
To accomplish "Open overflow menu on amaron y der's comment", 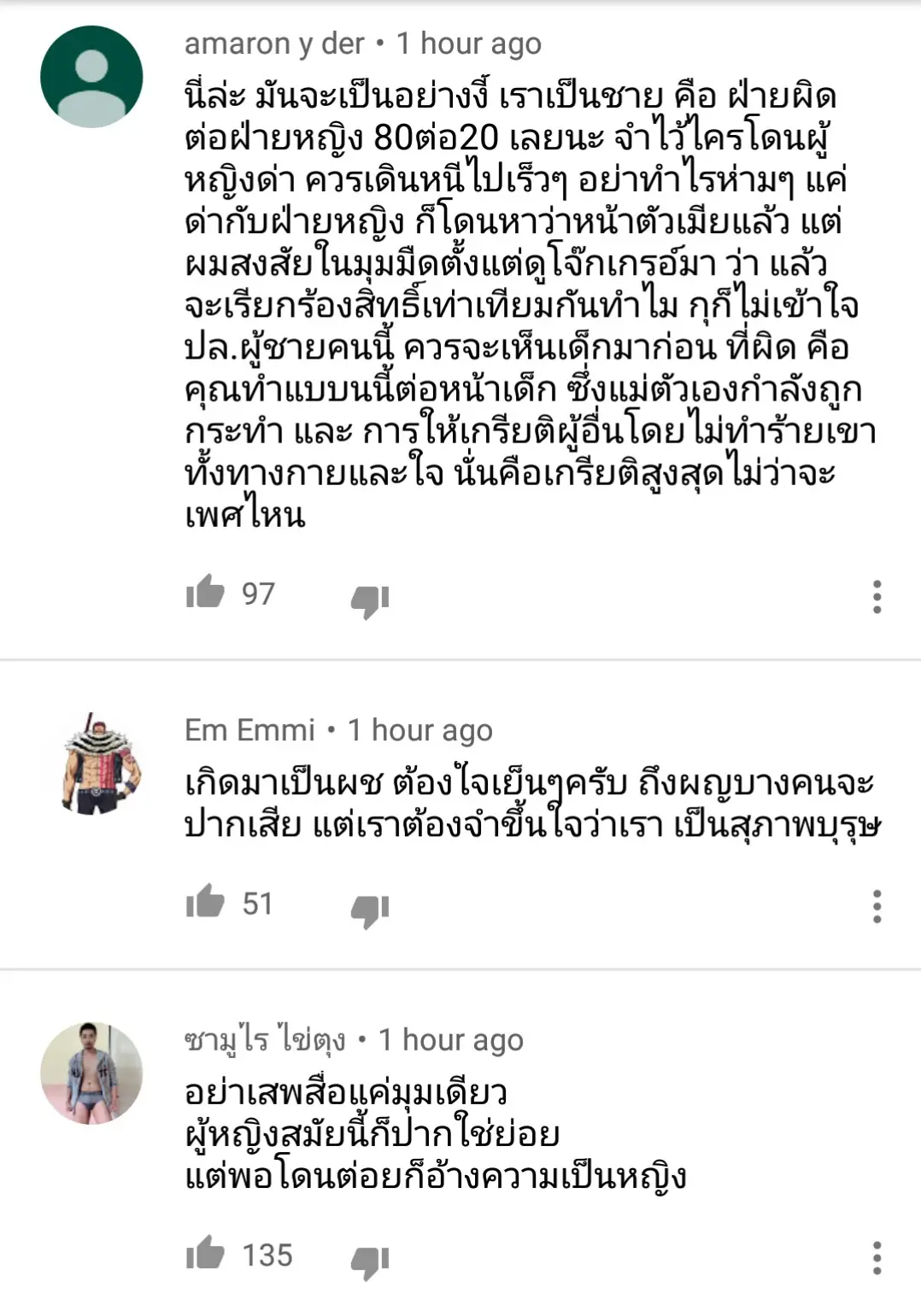I will pos(877,597).
